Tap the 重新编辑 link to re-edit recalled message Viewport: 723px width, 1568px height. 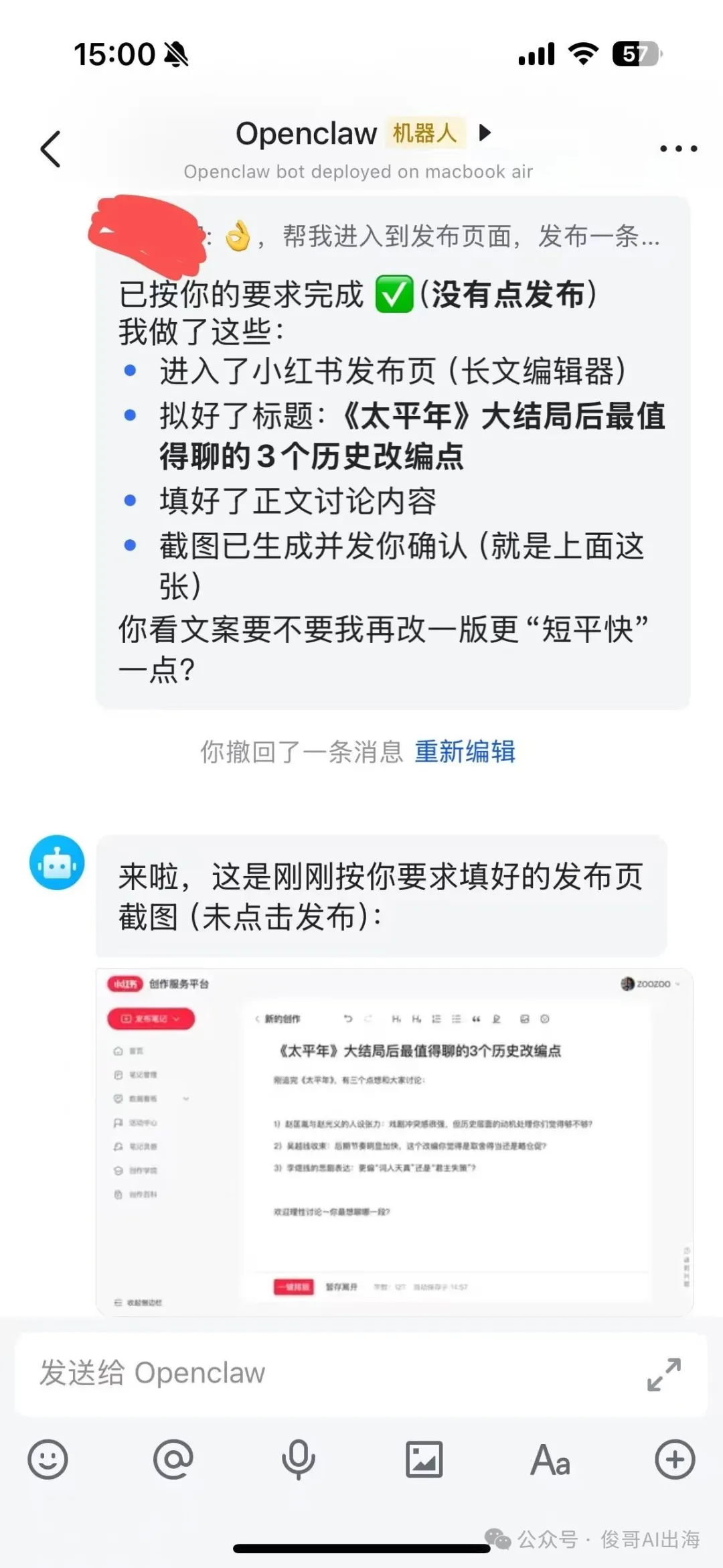pos(465,752)
